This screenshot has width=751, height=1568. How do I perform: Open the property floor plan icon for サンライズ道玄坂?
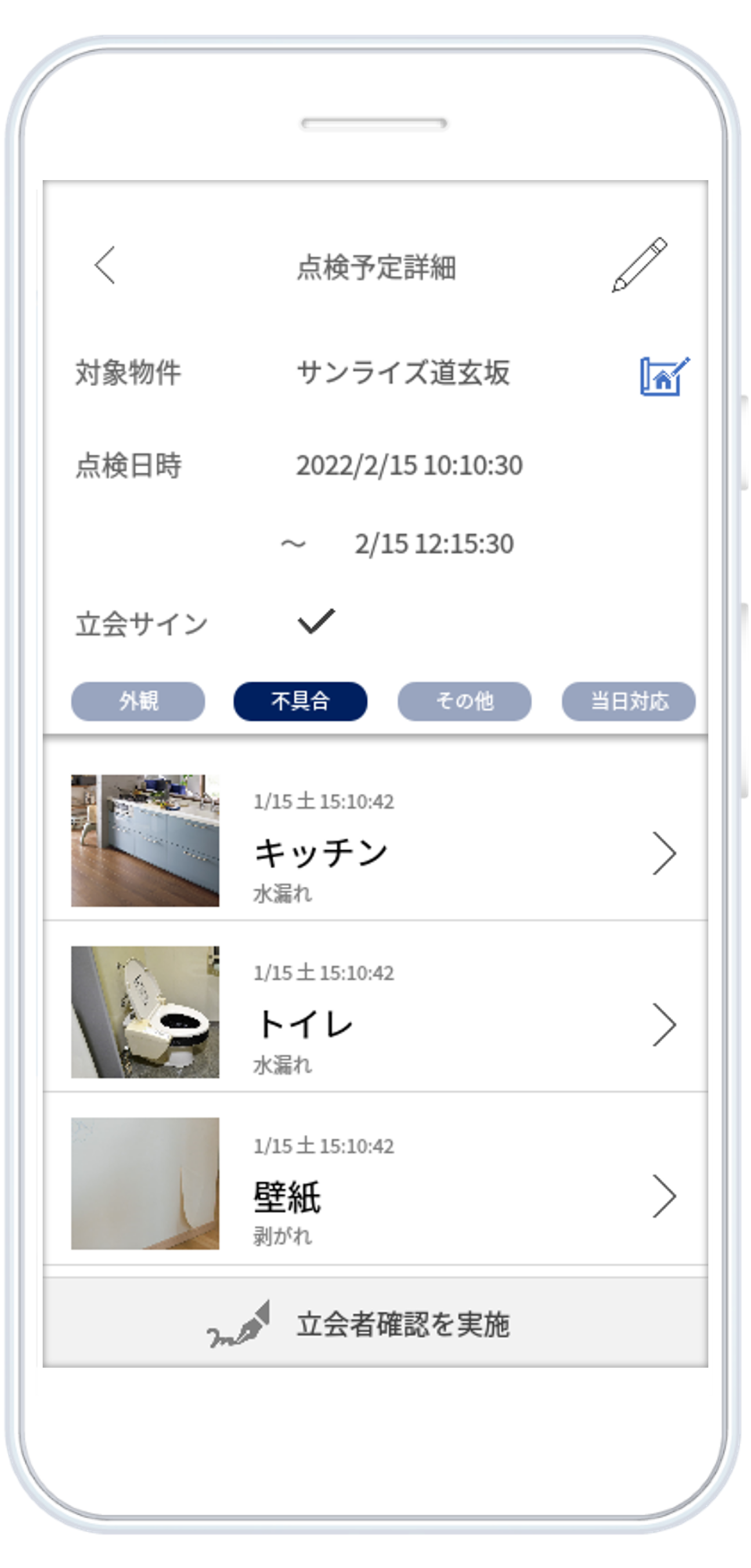point(664,376)
